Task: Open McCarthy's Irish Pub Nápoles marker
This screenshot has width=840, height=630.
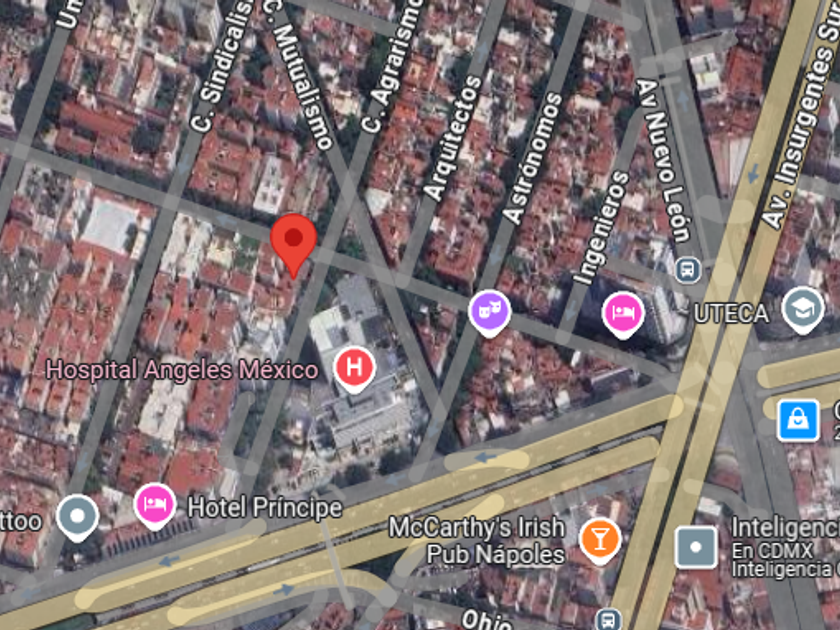Action: [600, 541]
